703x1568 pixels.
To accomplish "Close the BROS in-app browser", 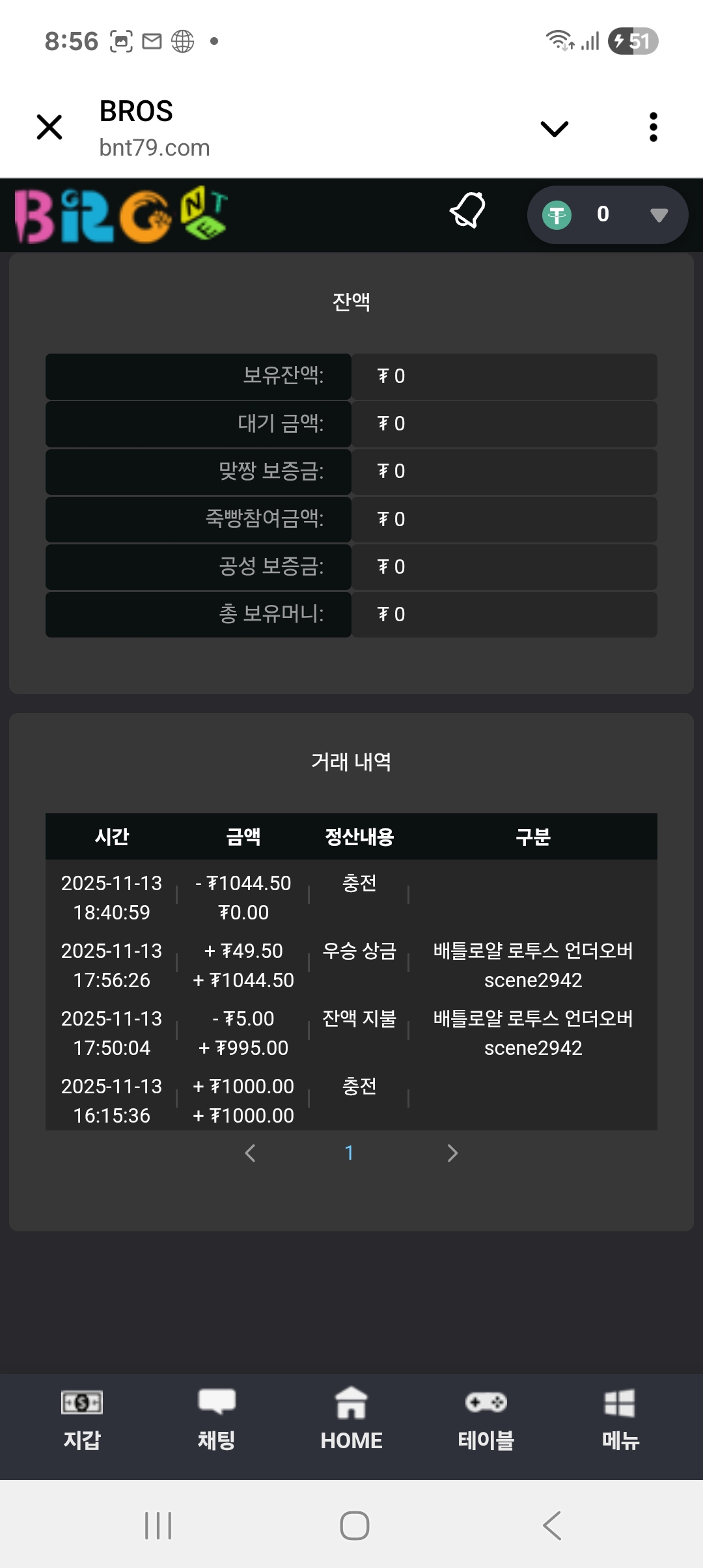I will click(49, 127).
